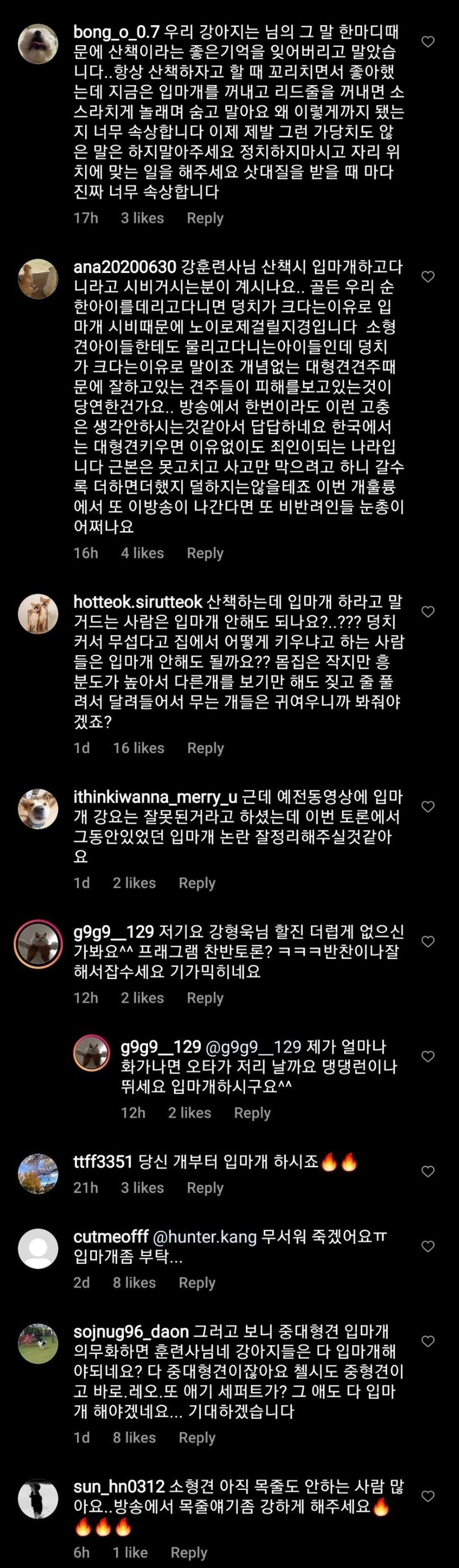
Task: Open the @hunter.kang mention in cutmeofff's comment
Action: pos(205,1237)
